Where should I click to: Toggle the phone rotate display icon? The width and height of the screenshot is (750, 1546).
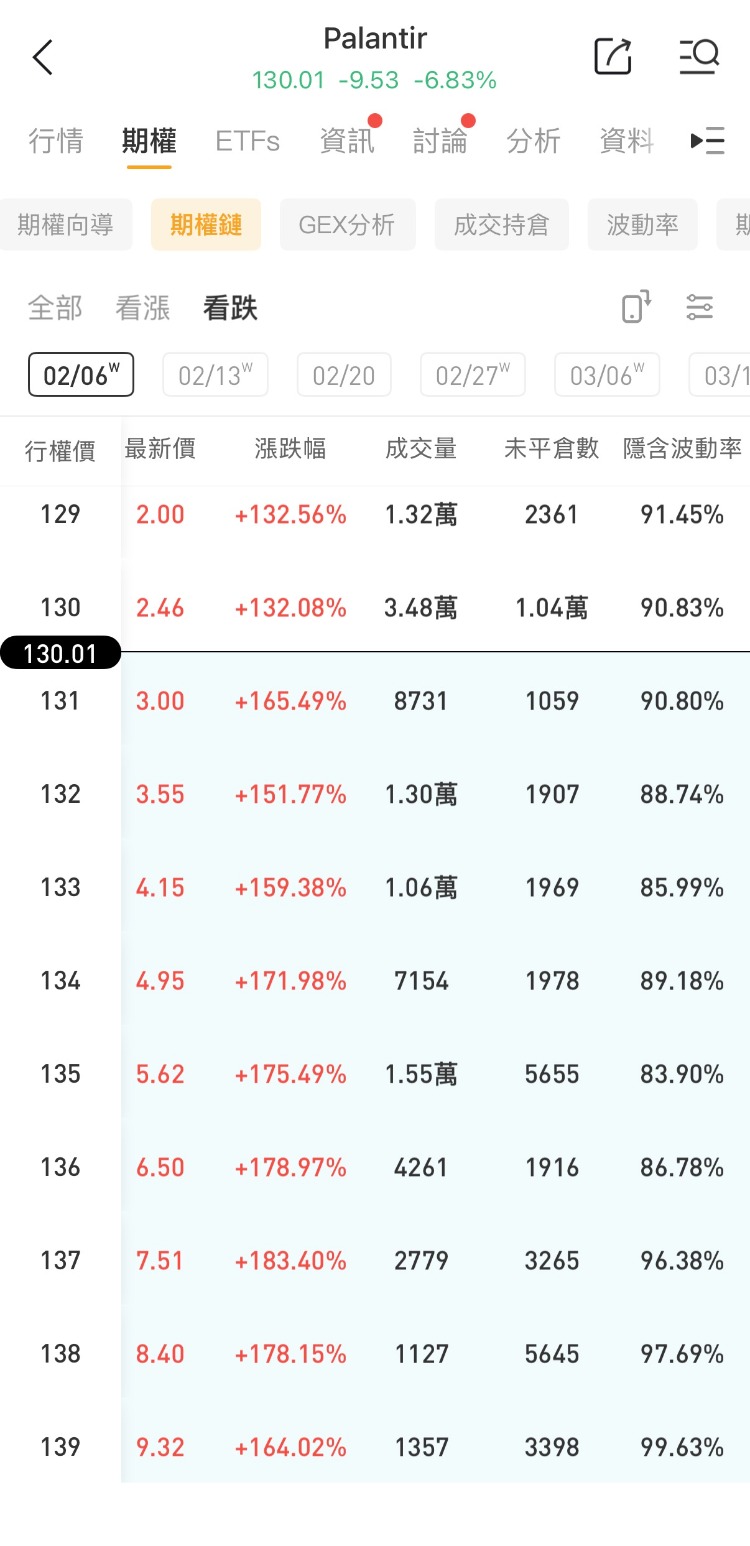click(x=636, y=307)
